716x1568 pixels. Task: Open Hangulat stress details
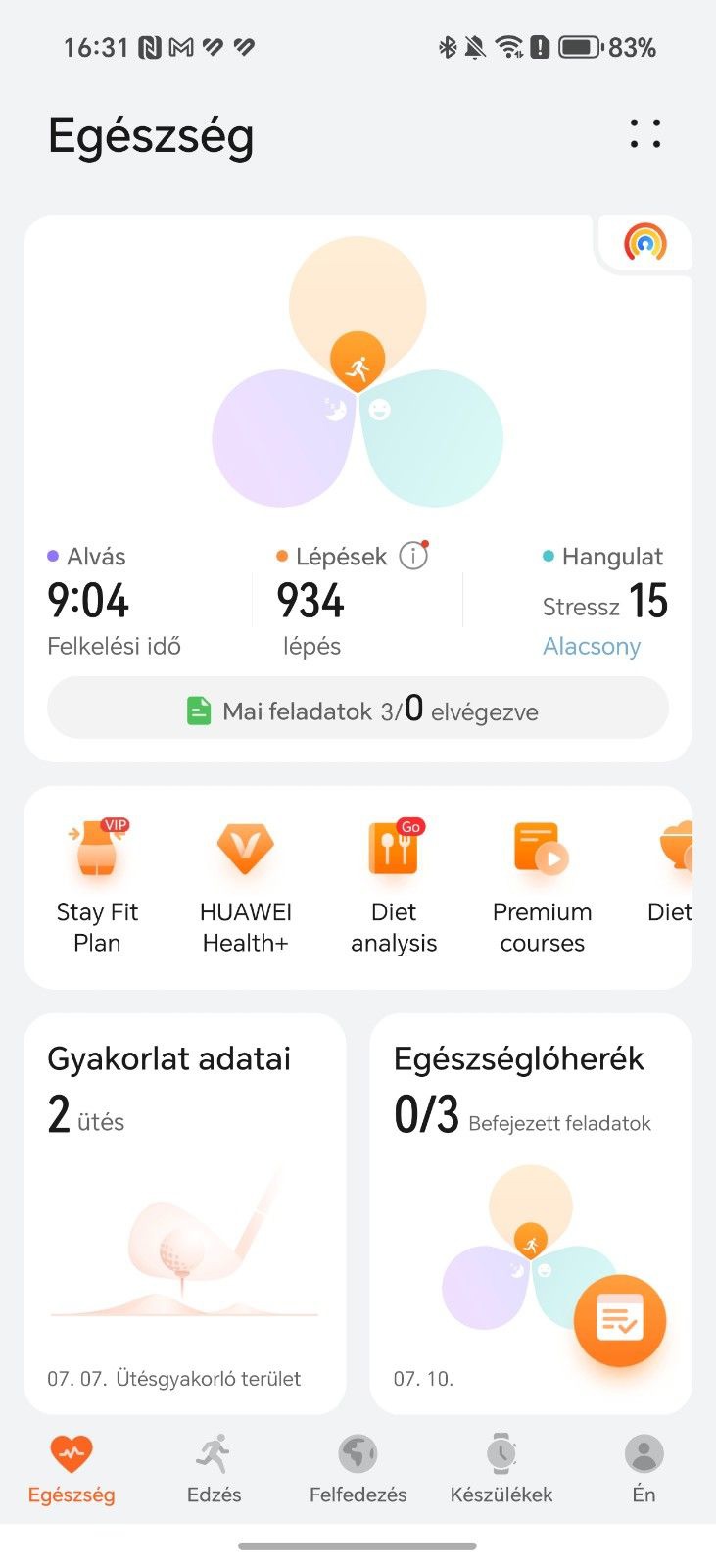603,602
